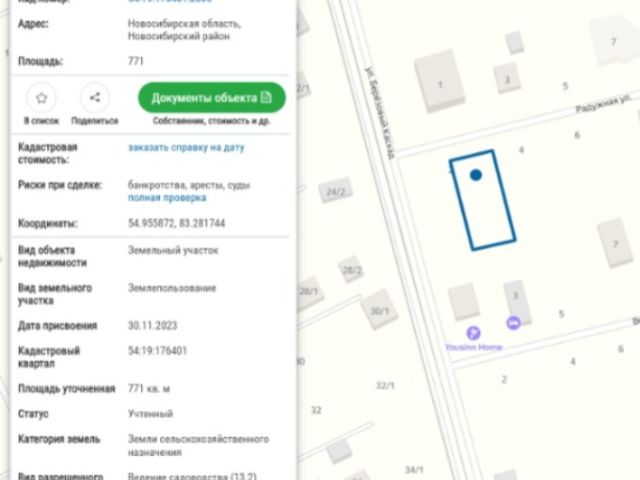640x480 pixels.
Task: Share this land plot via Поделиться
Action: pos(95,98)
